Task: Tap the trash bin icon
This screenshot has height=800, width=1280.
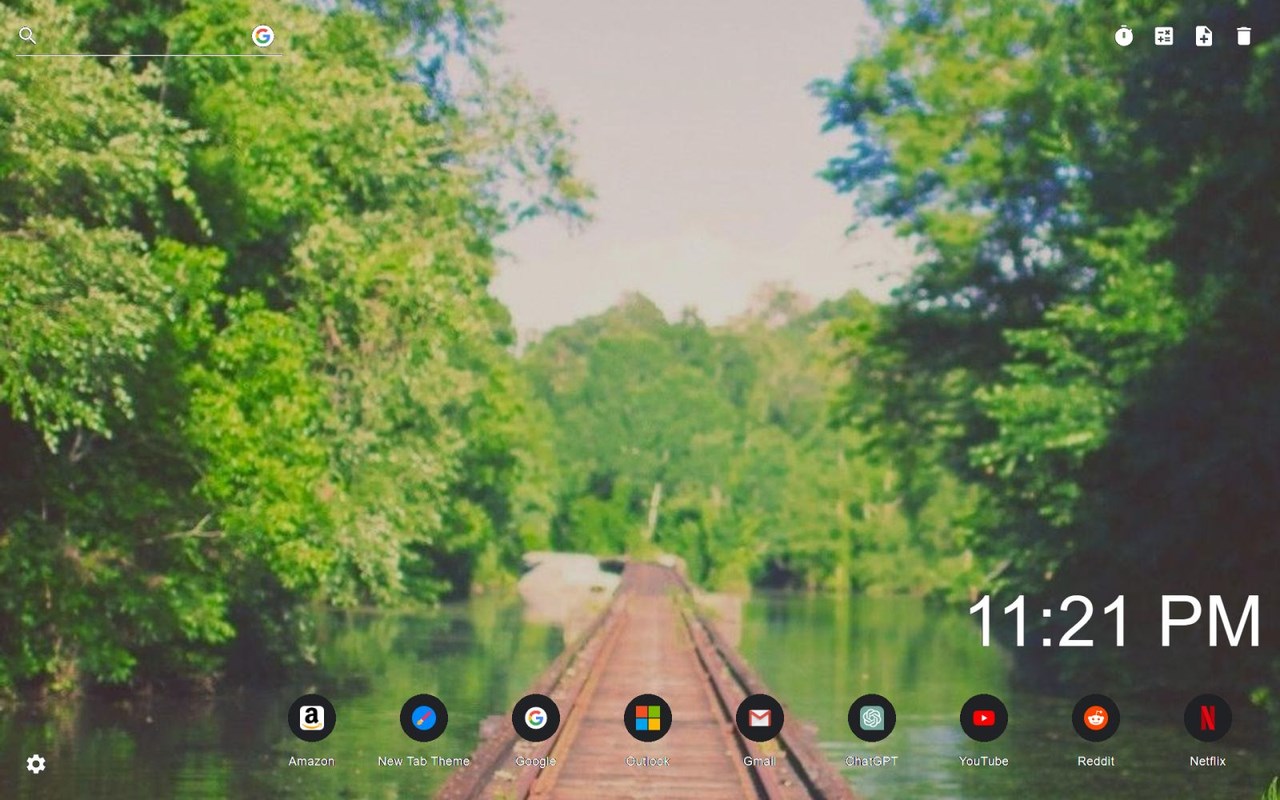Action: coord(1244,37)
